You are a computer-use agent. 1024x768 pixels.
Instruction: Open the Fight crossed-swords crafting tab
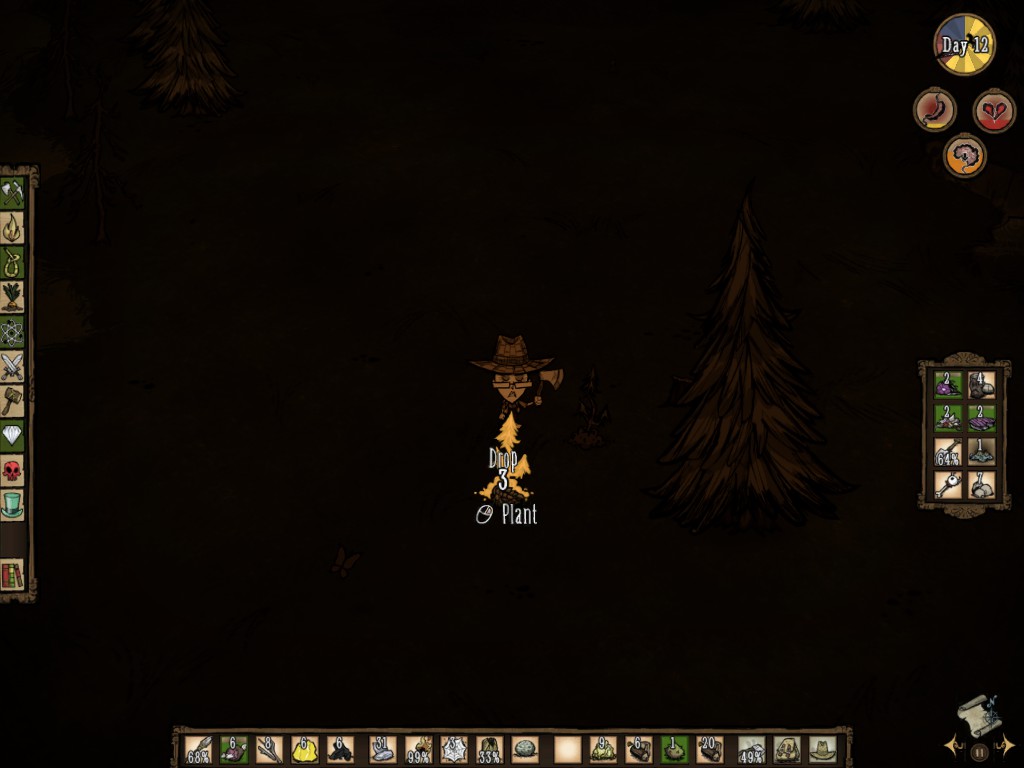pos(12,366)
